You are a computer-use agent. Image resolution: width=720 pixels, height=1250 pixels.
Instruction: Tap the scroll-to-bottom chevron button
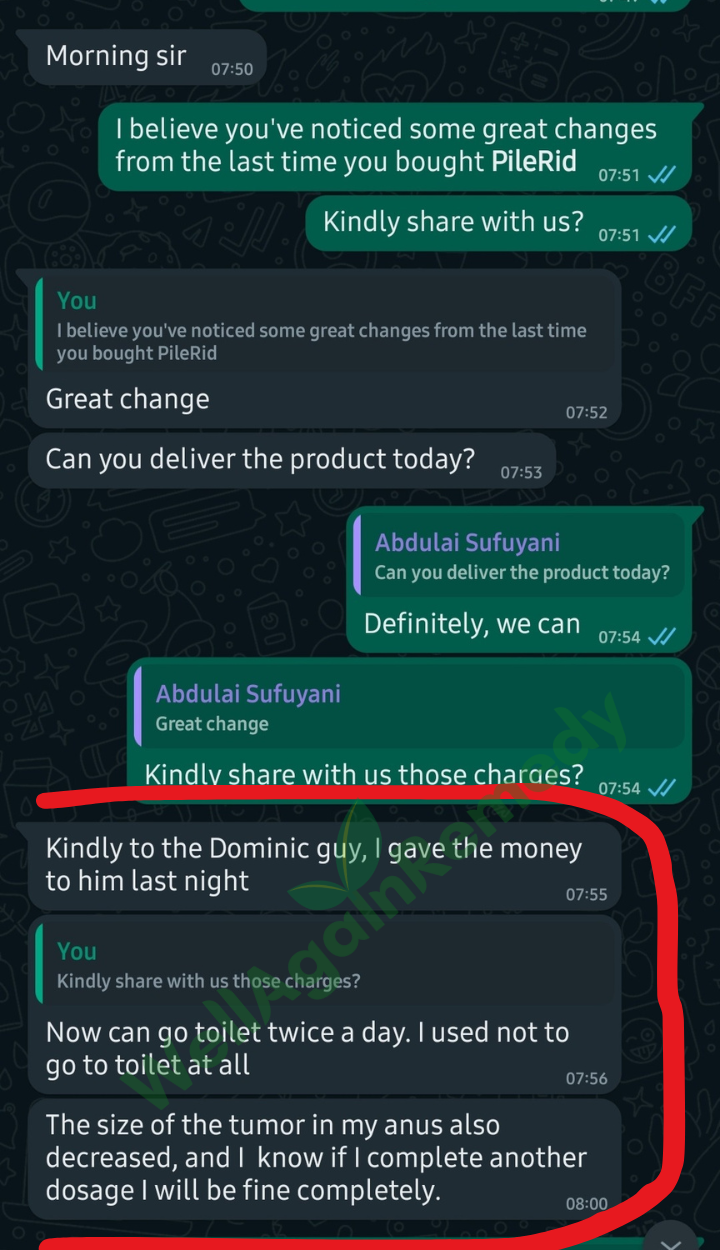pos(672,1240)
